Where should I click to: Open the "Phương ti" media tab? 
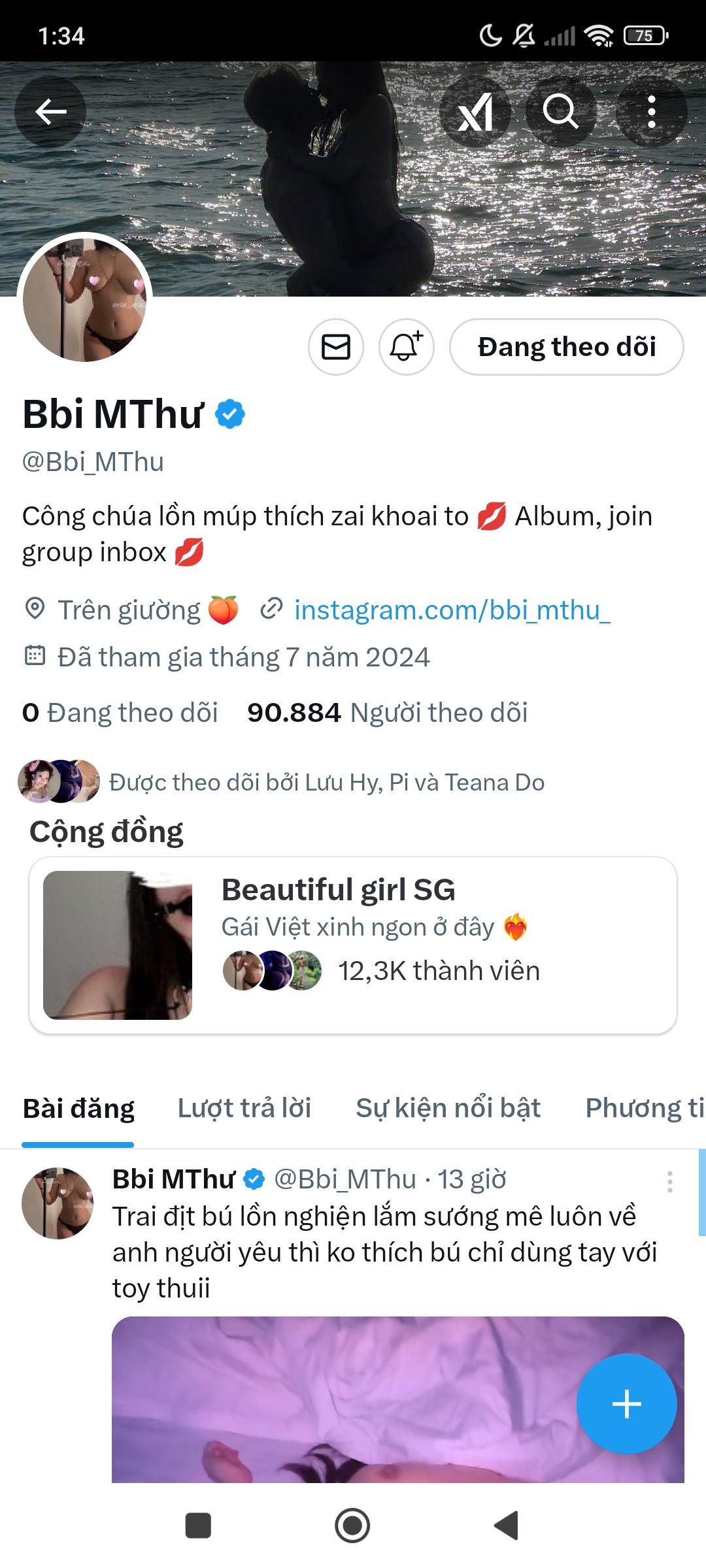point(644,1108)
